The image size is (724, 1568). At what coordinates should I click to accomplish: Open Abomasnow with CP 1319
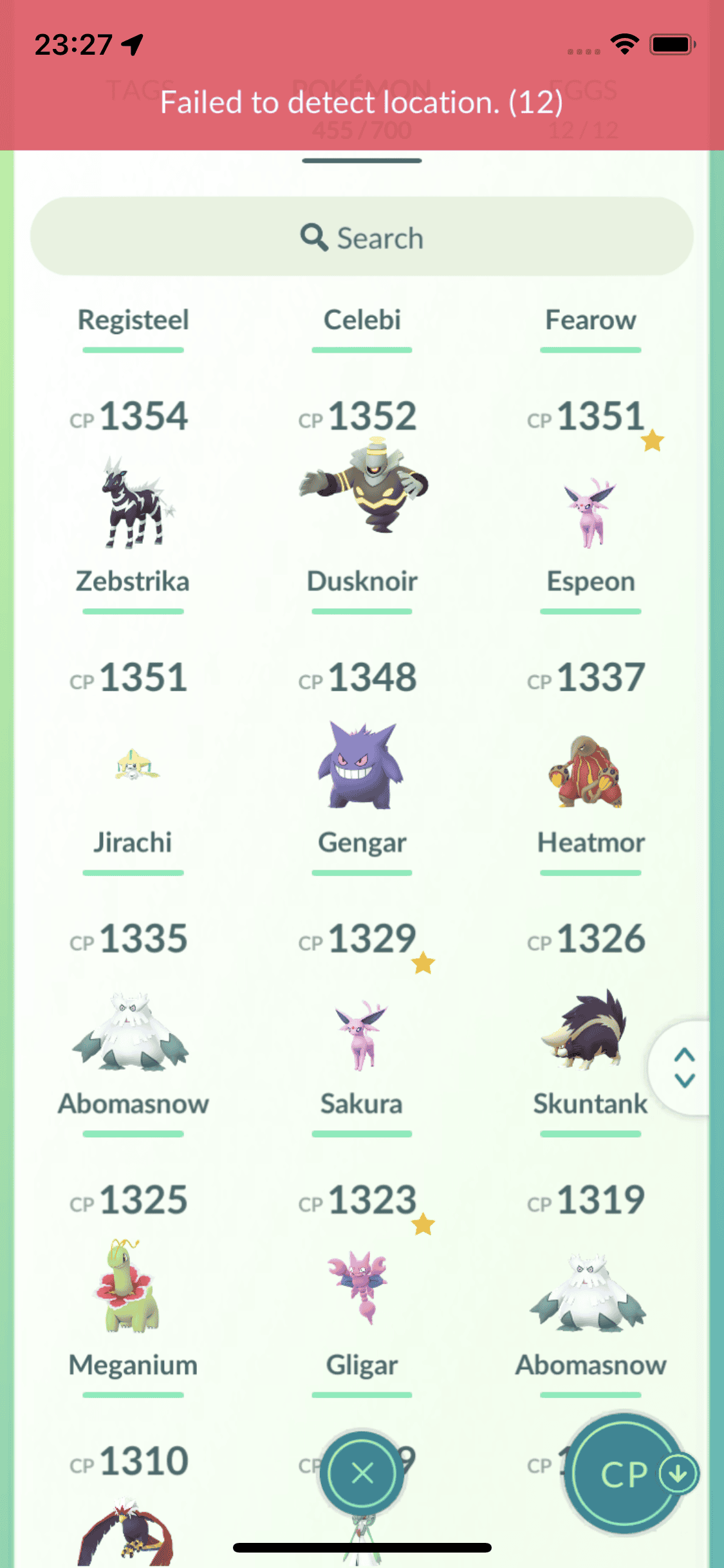point(589,1294)
